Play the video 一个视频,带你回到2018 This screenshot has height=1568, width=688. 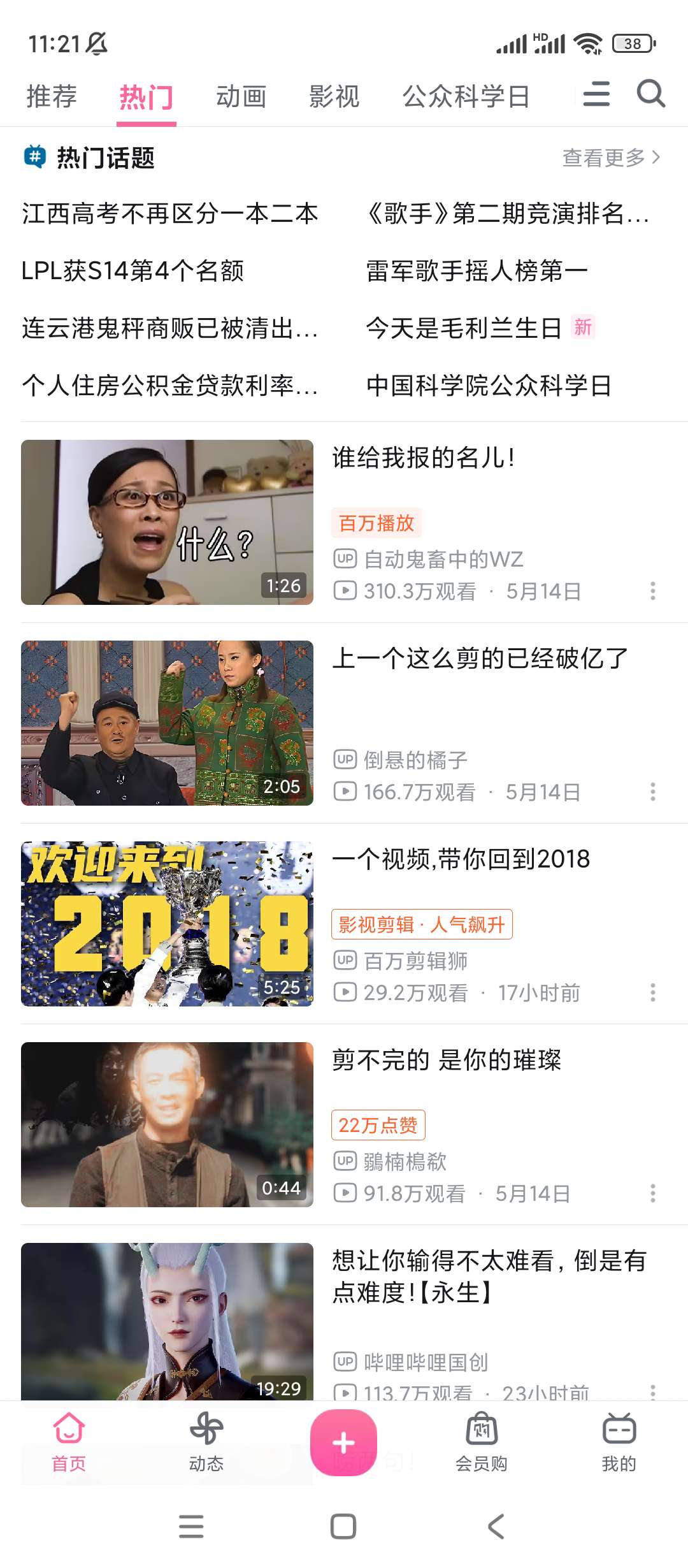(167, 924)
